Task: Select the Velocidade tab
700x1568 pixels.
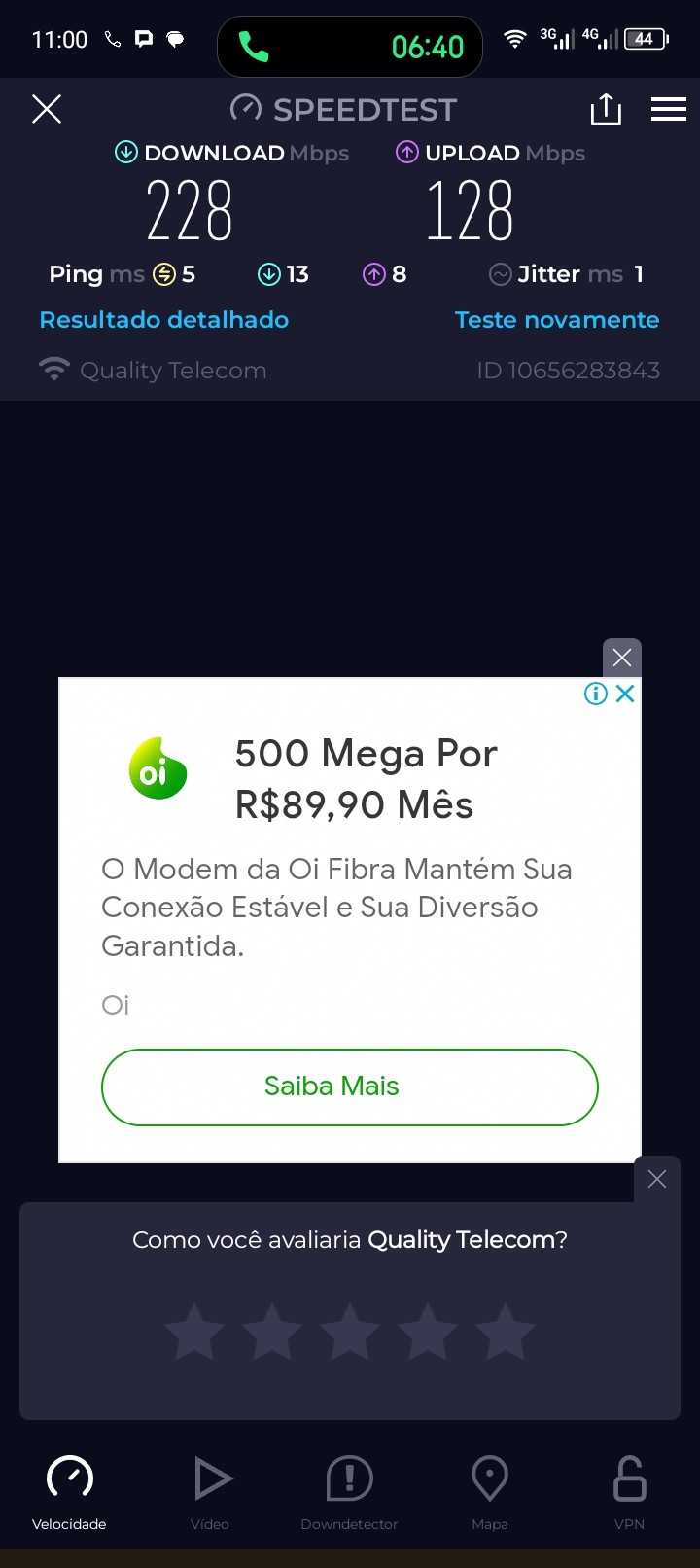Action: (x=70, y=1490)
